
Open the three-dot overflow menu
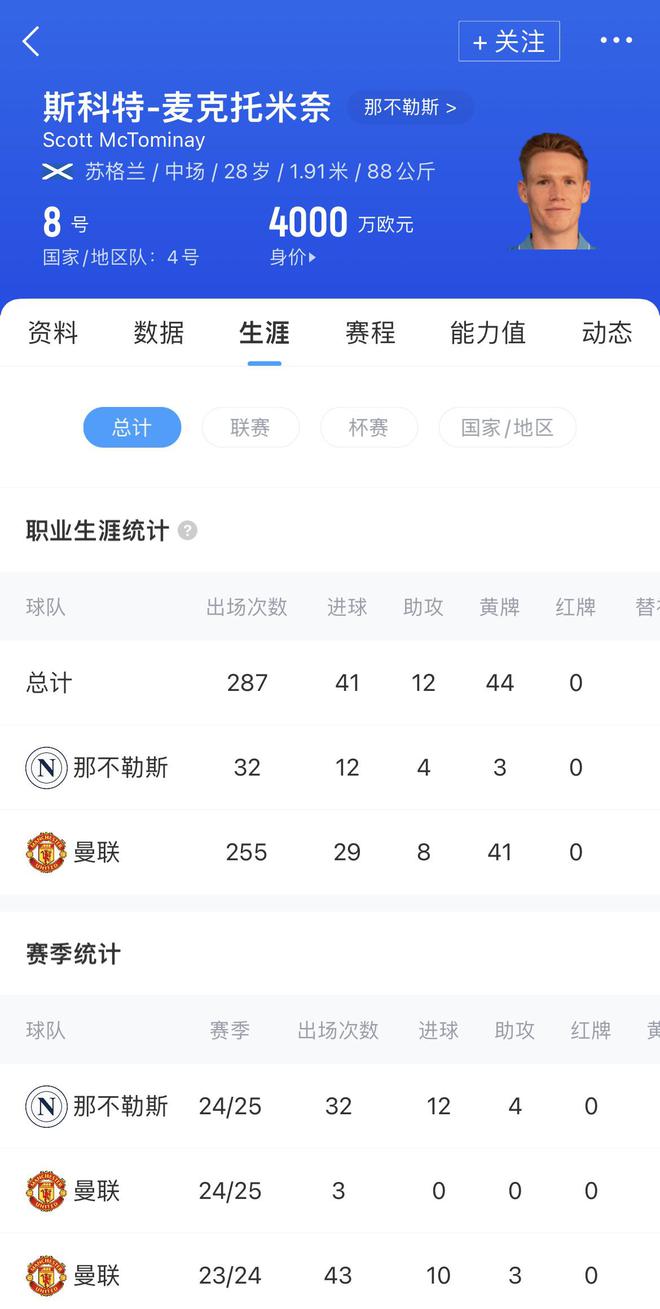click(x=615, y=41)
